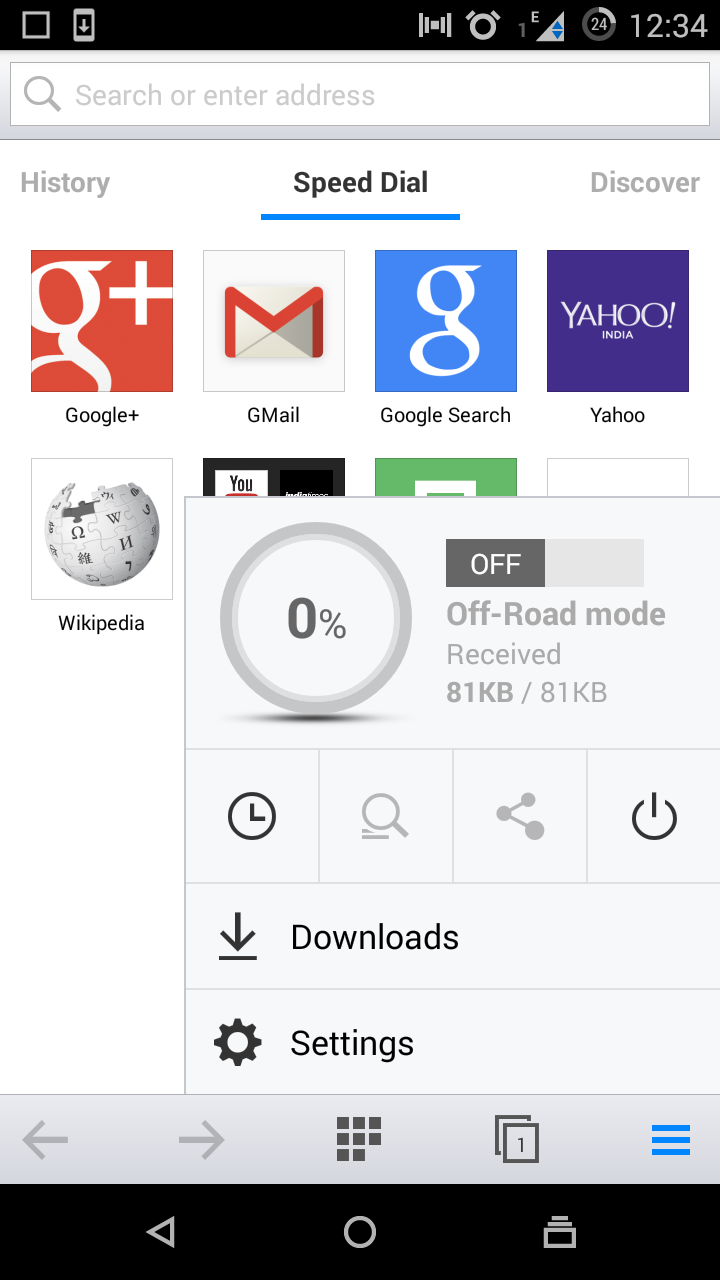Viewport: 720px width, 1280px height.
Task: Open the Speed Dial grid icon
Action: tap(359, 1138)
